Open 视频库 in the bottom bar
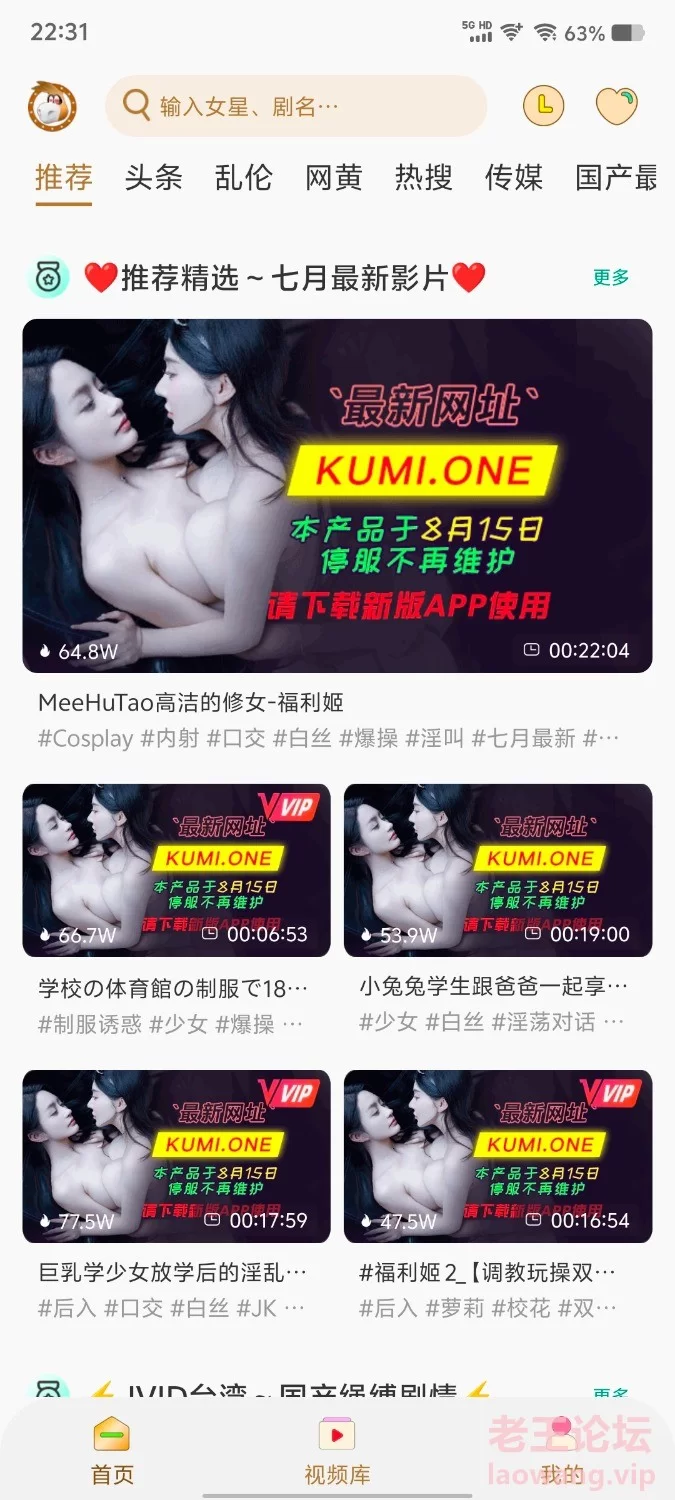 337,1450
